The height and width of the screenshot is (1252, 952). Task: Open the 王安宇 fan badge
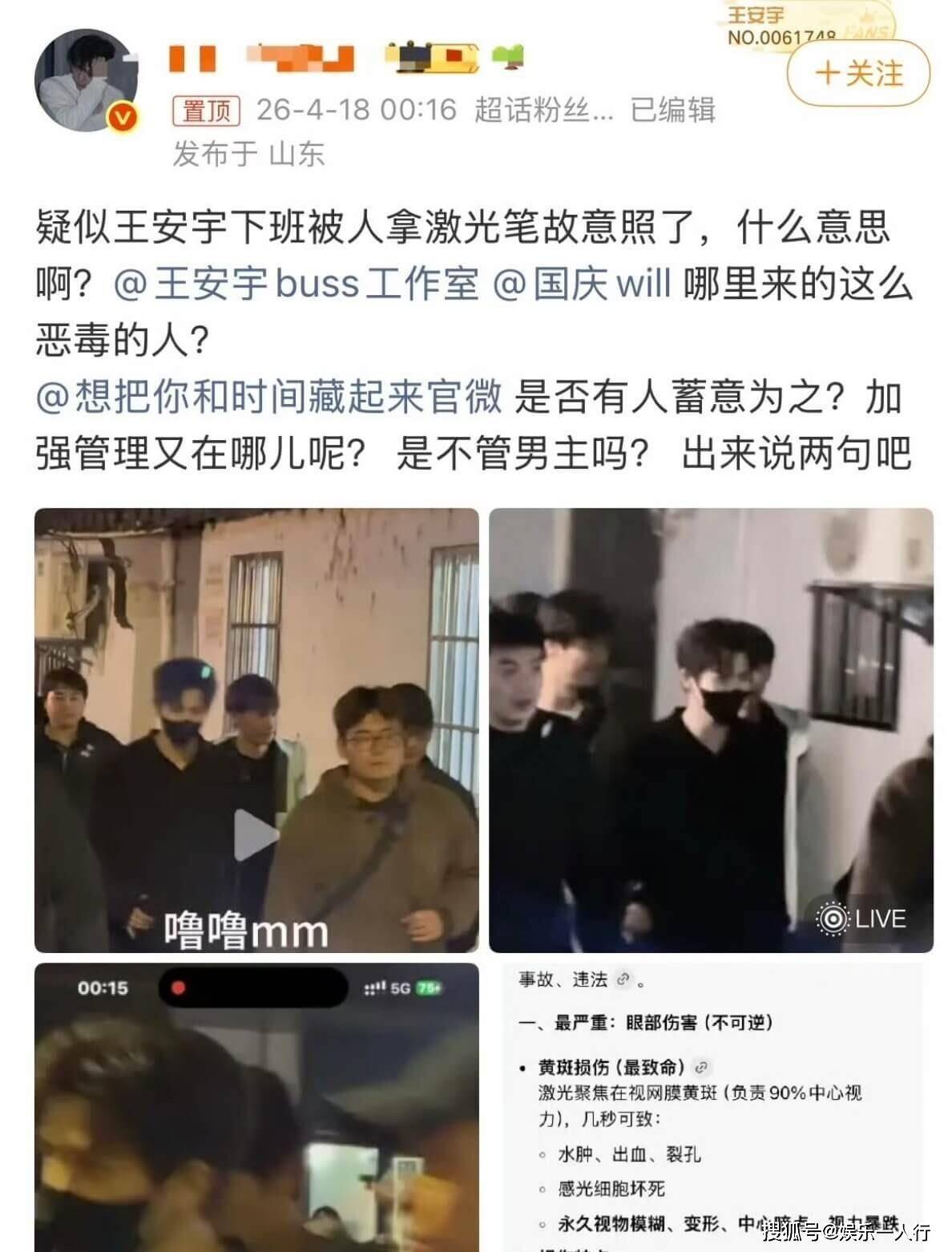pos(801,24)
